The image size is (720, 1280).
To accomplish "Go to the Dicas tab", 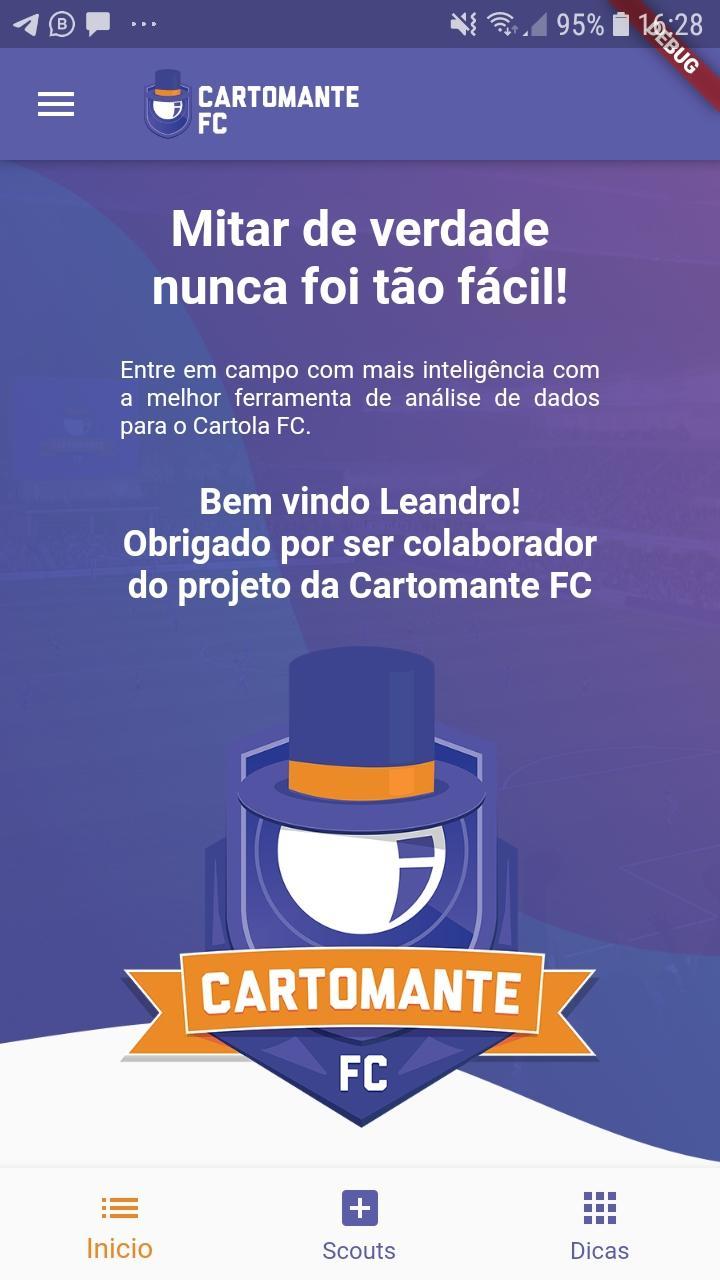I will tap(599, 1226).
